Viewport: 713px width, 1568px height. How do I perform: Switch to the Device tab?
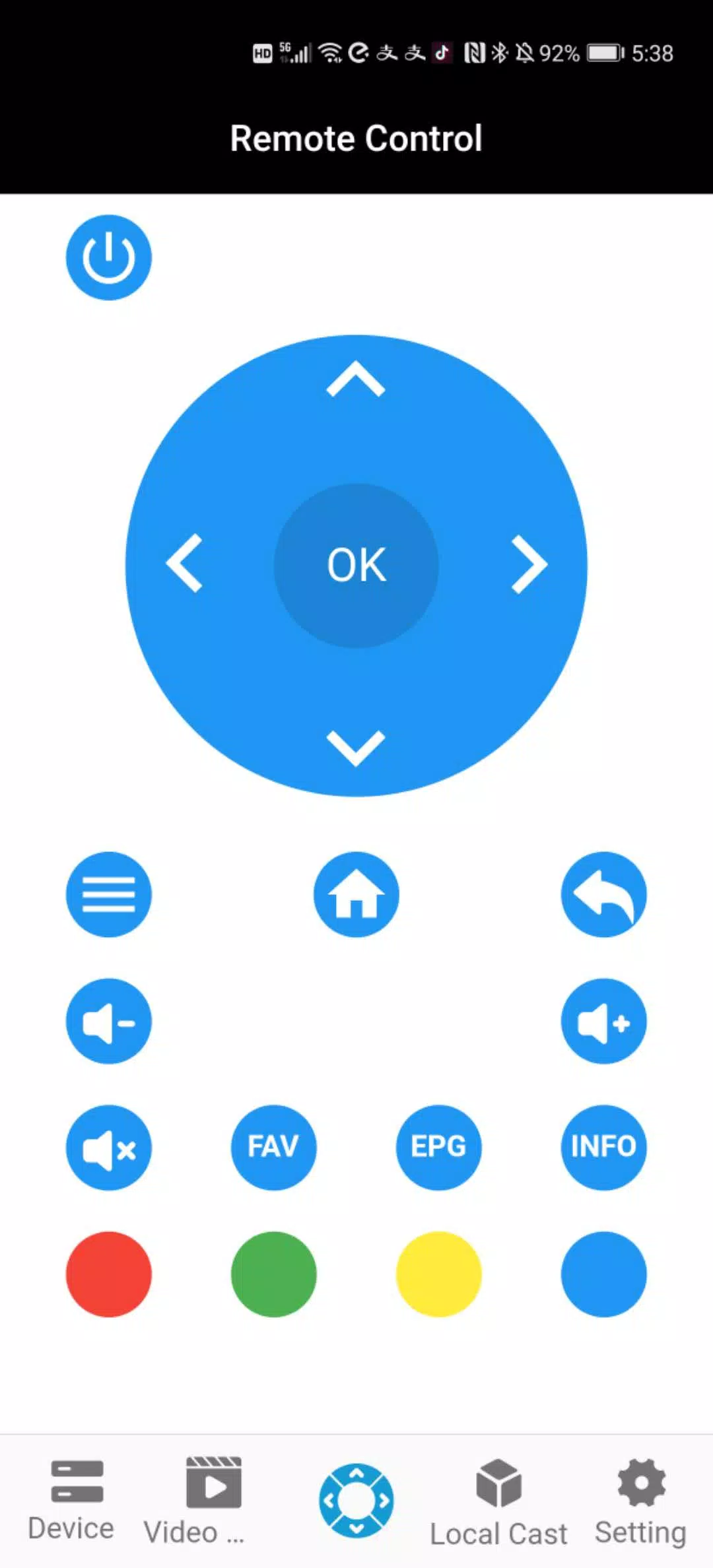(71, 1498)
